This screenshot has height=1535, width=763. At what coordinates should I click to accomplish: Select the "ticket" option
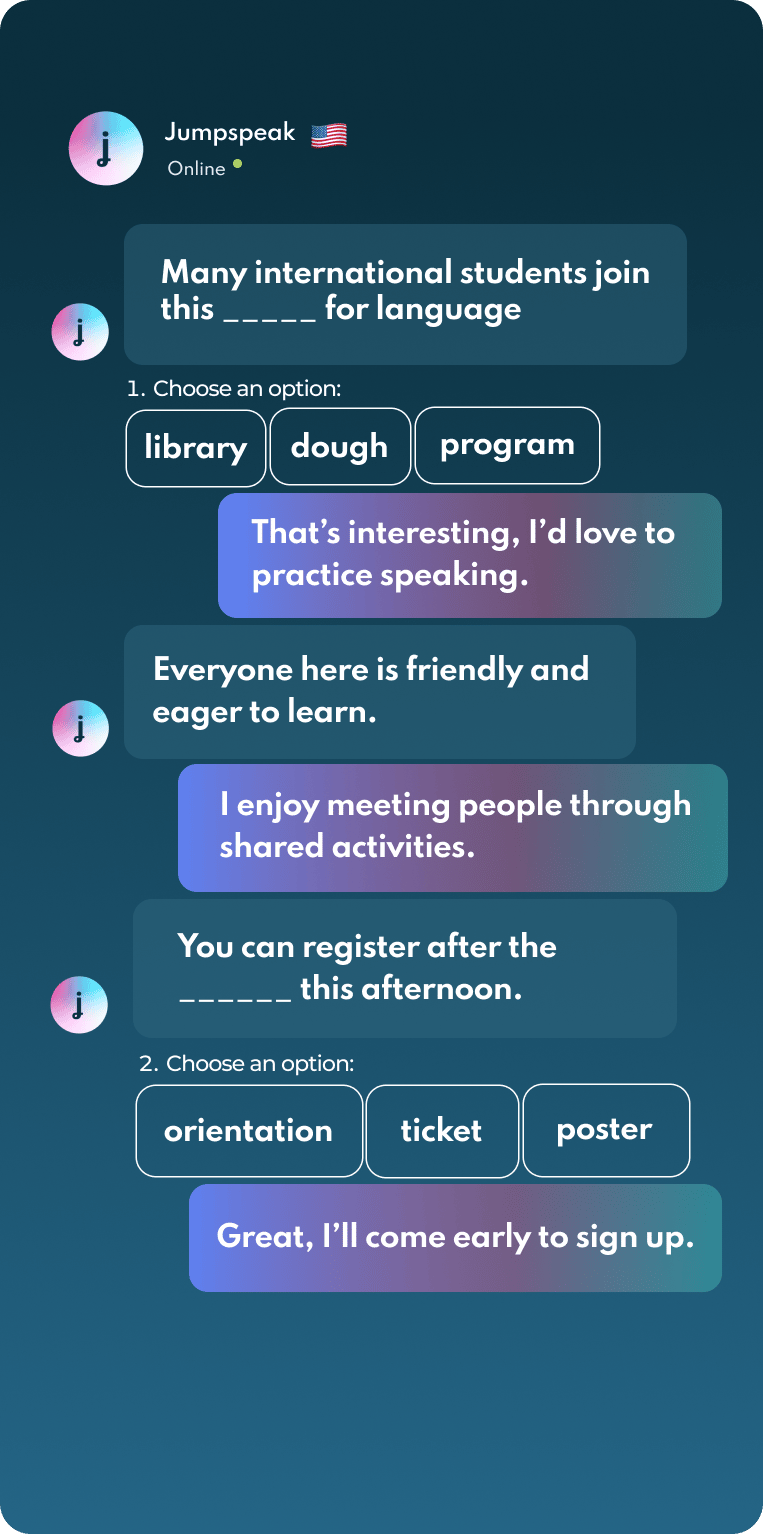[442, 1131]
